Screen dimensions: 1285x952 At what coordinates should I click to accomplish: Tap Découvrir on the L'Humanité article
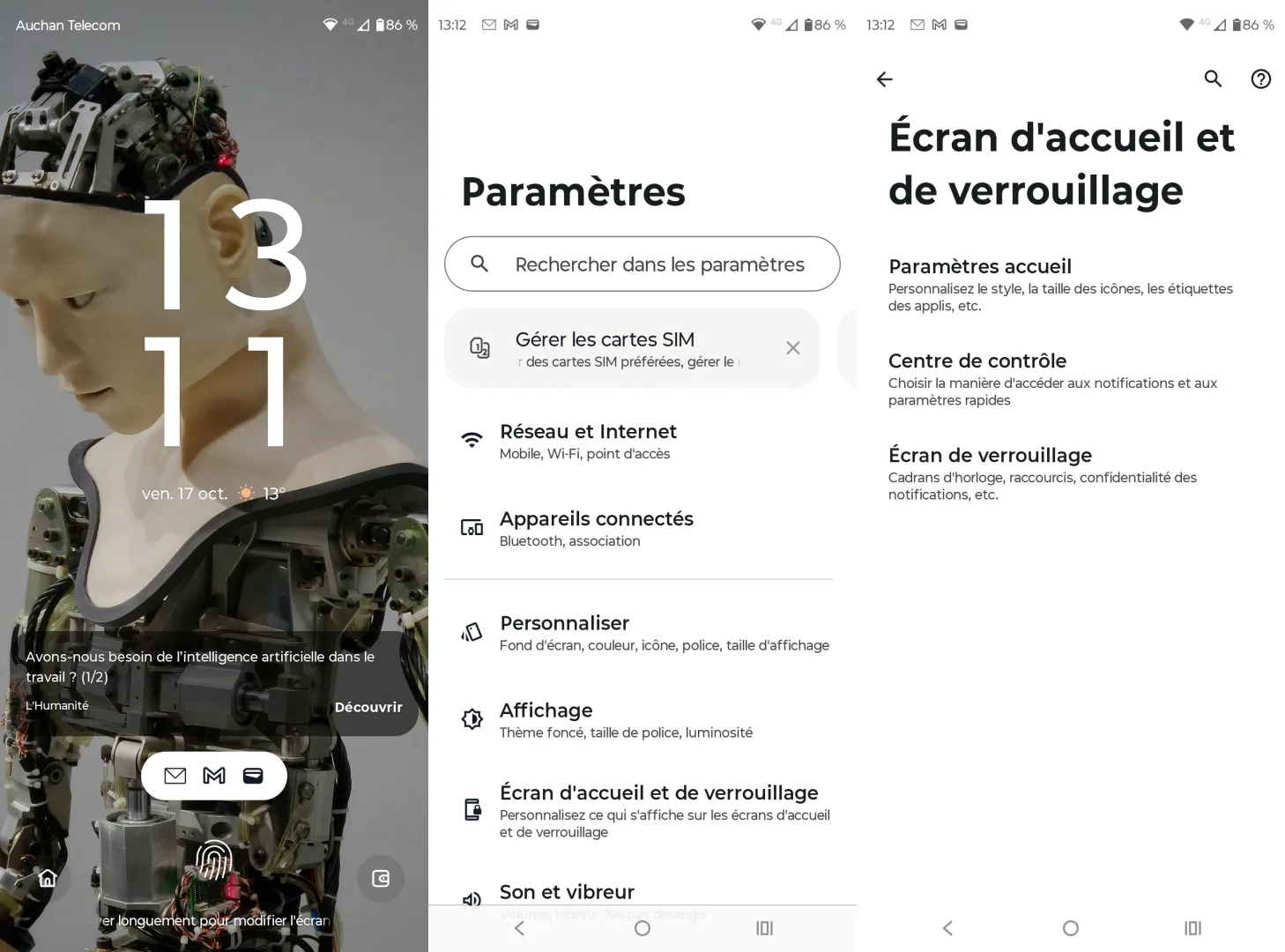pos(368,707)
